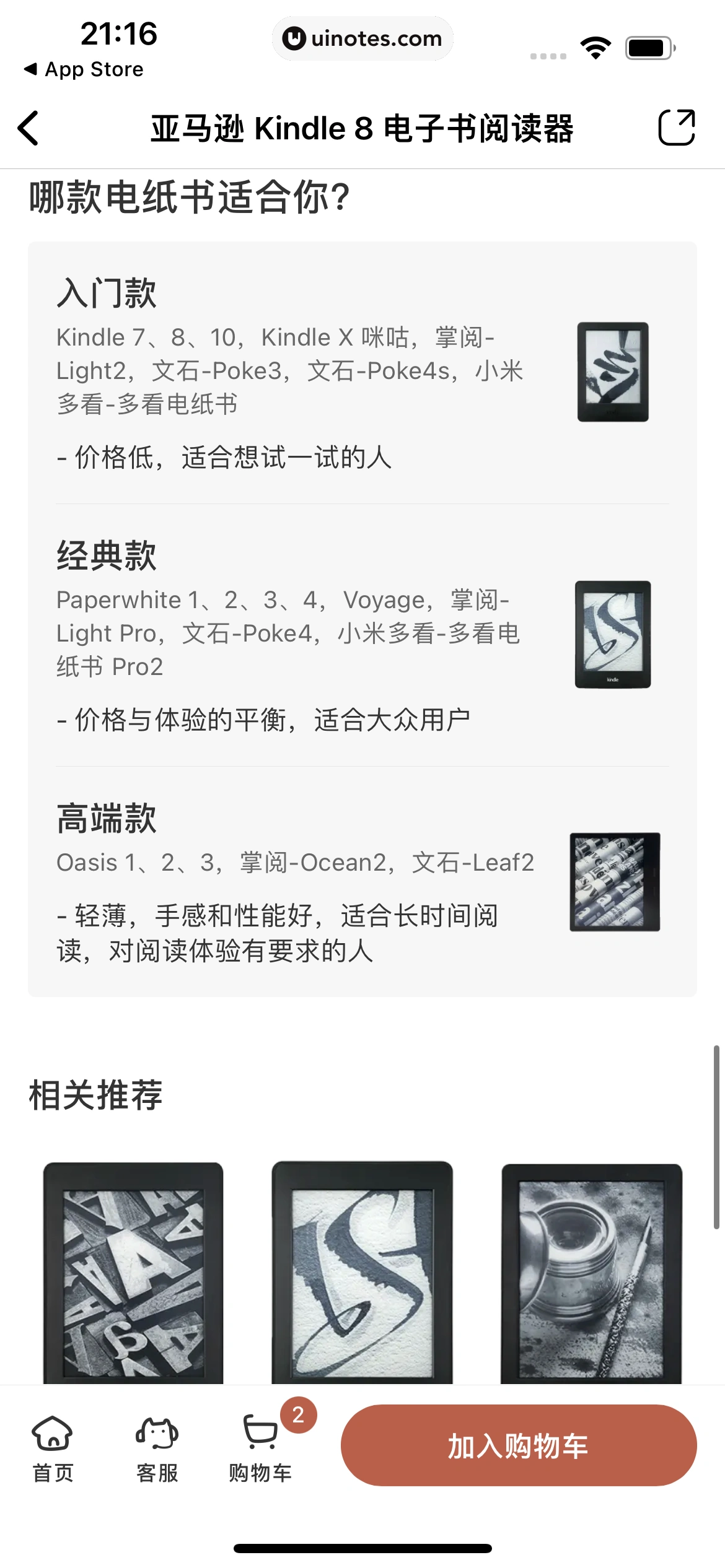Open the recommended reader with inkwell screen
The image size is (725, 1568).
coord(591,1273)
